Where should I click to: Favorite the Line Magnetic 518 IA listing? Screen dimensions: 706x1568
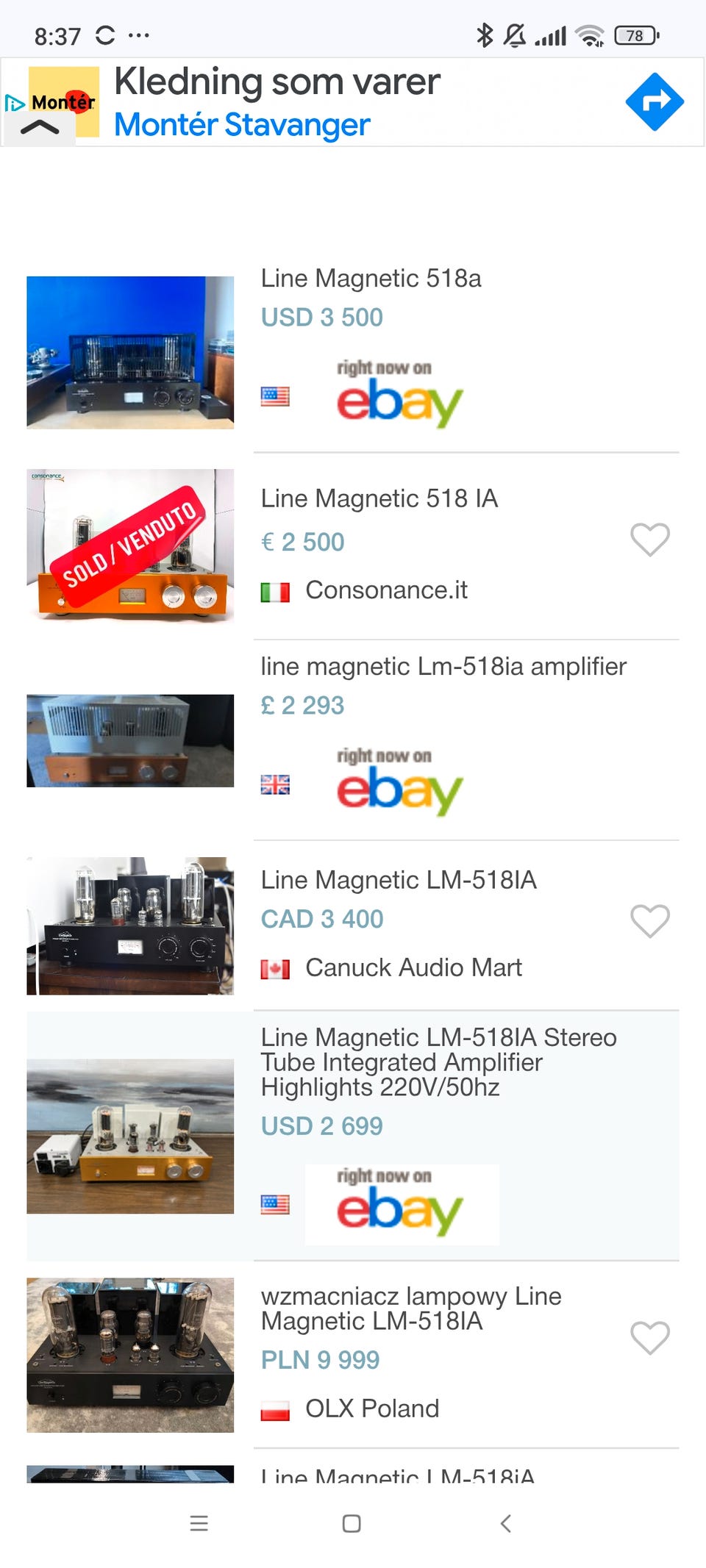tap(649, 540)
